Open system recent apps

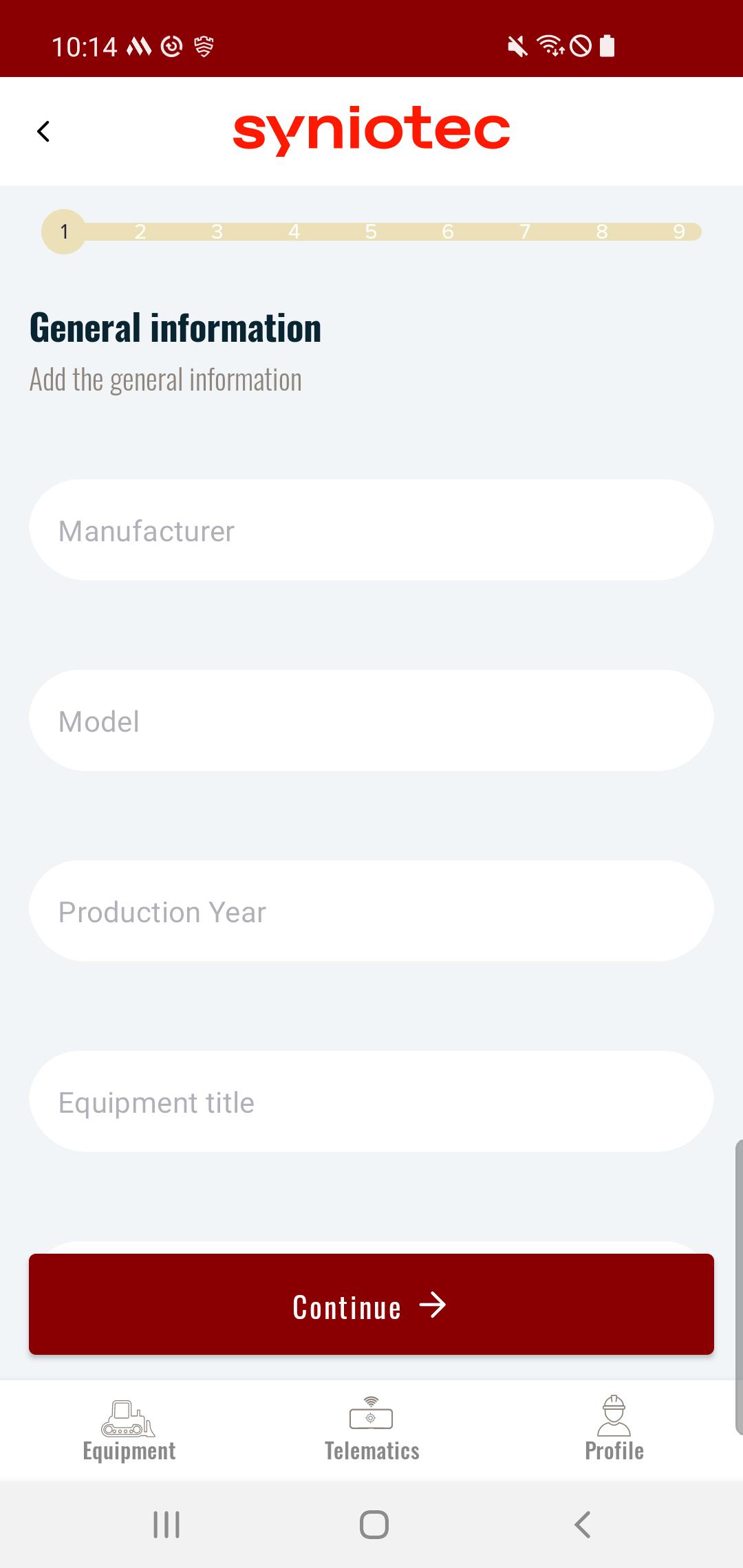166,1525
